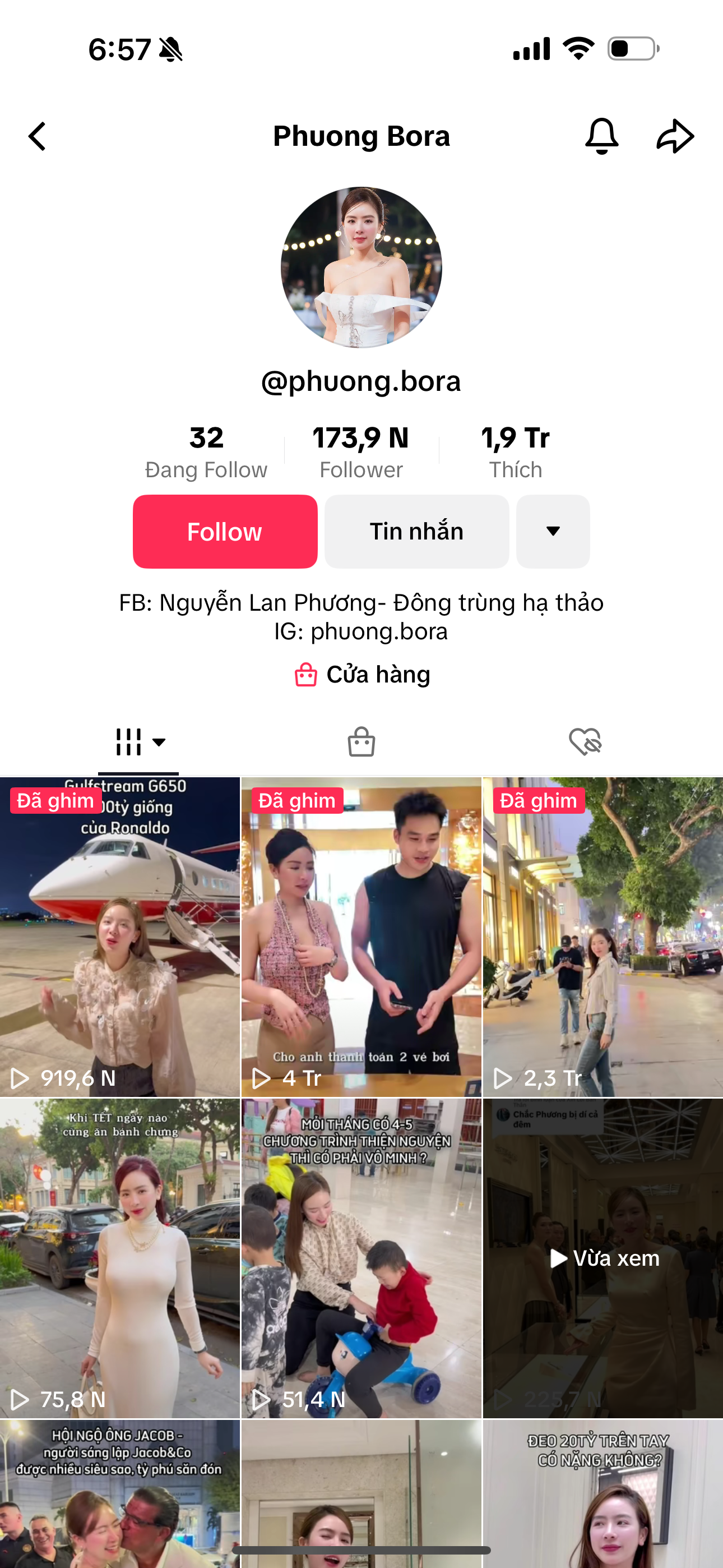Play the pinned Gulfstream G650 video
Image resolution: width=723 pixels, height=1568 pixels.
point(120,938)
